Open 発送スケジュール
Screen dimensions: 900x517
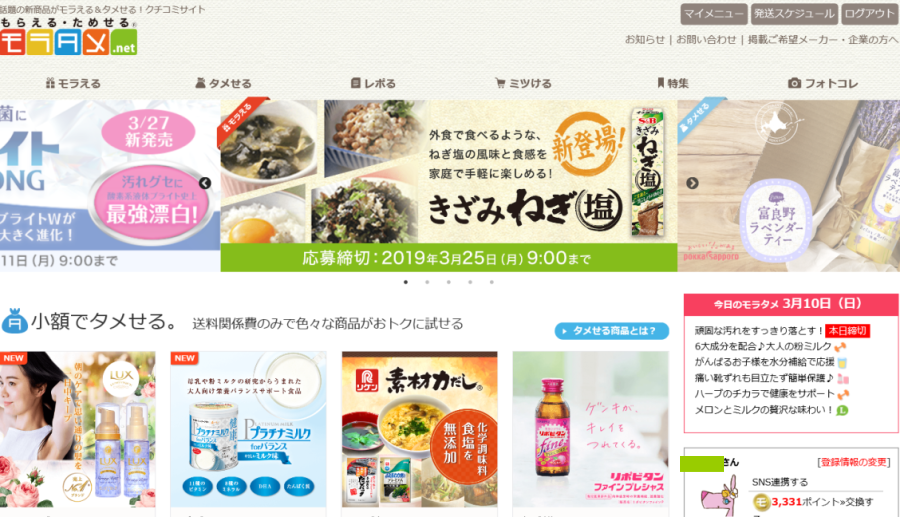[794, 14]
